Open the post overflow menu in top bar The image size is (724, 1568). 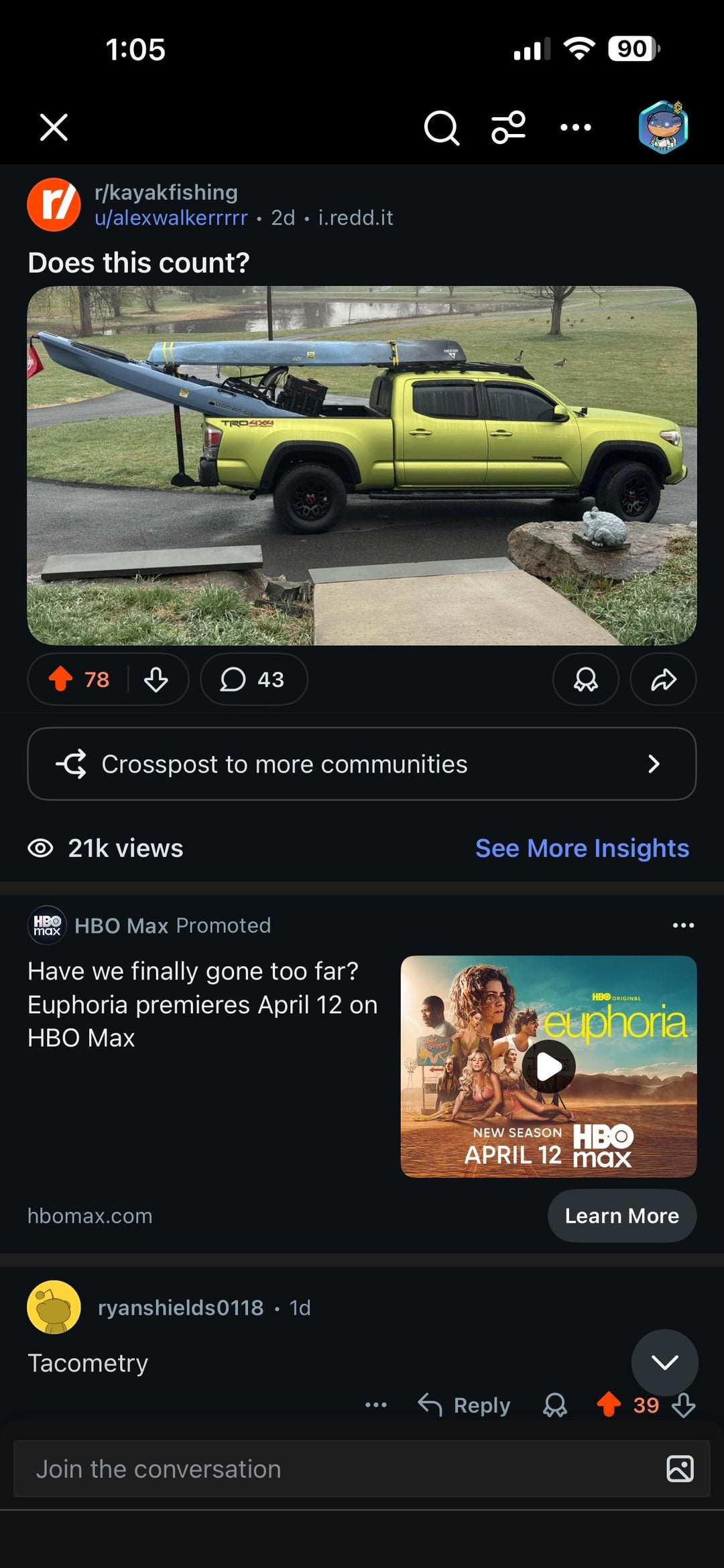(x=576, y=127)
